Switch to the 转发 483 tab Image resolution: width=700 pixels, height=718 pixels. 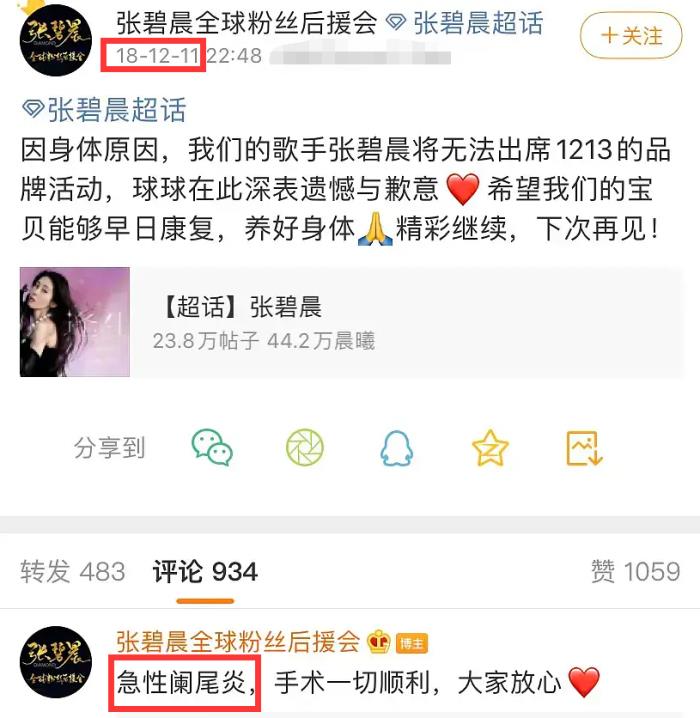pyautogui.click(x=73, y=571)
